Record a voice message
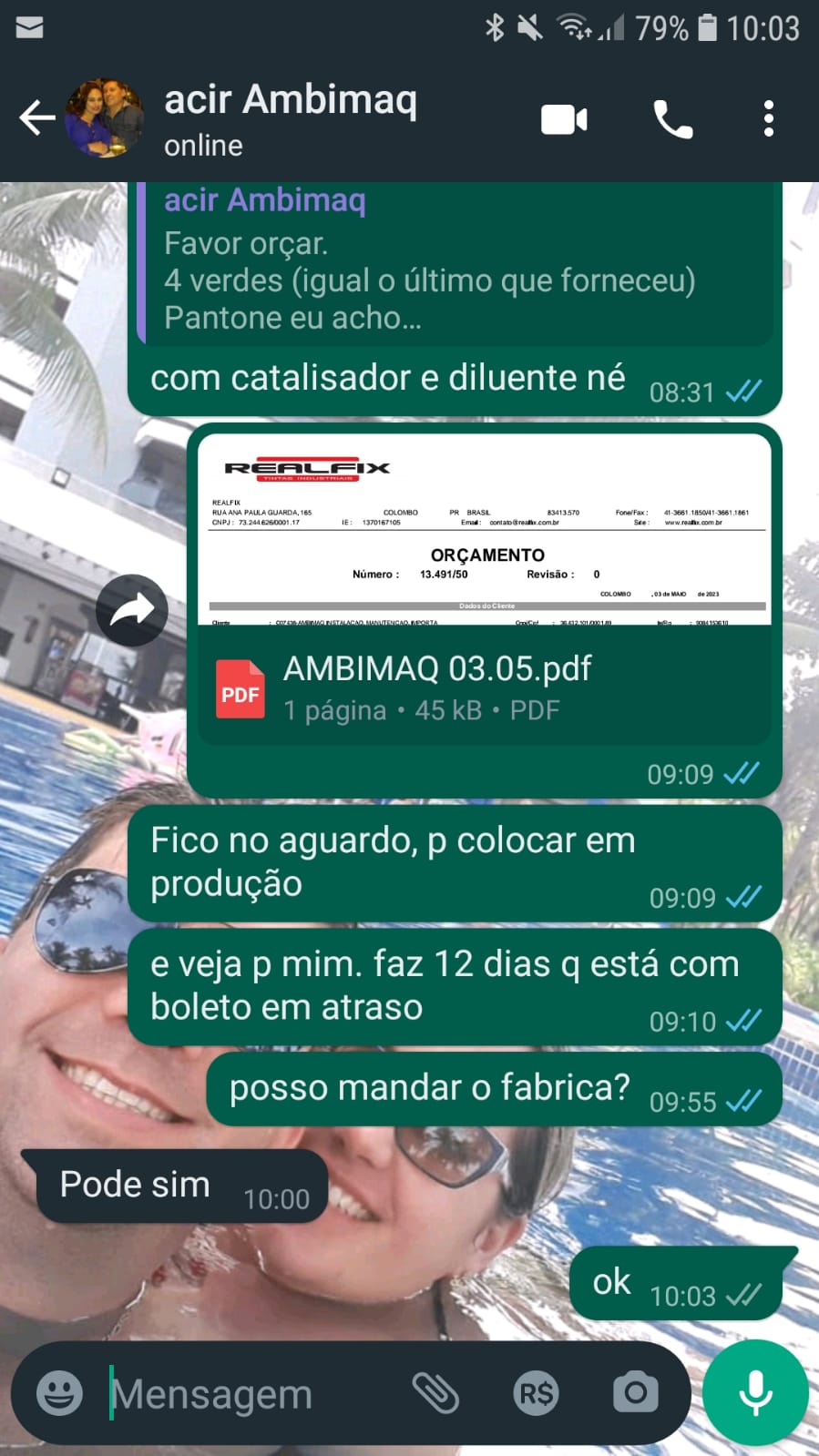This screenshot has width=819, height=1456. pyautogui.click(x=755, y=1392)
